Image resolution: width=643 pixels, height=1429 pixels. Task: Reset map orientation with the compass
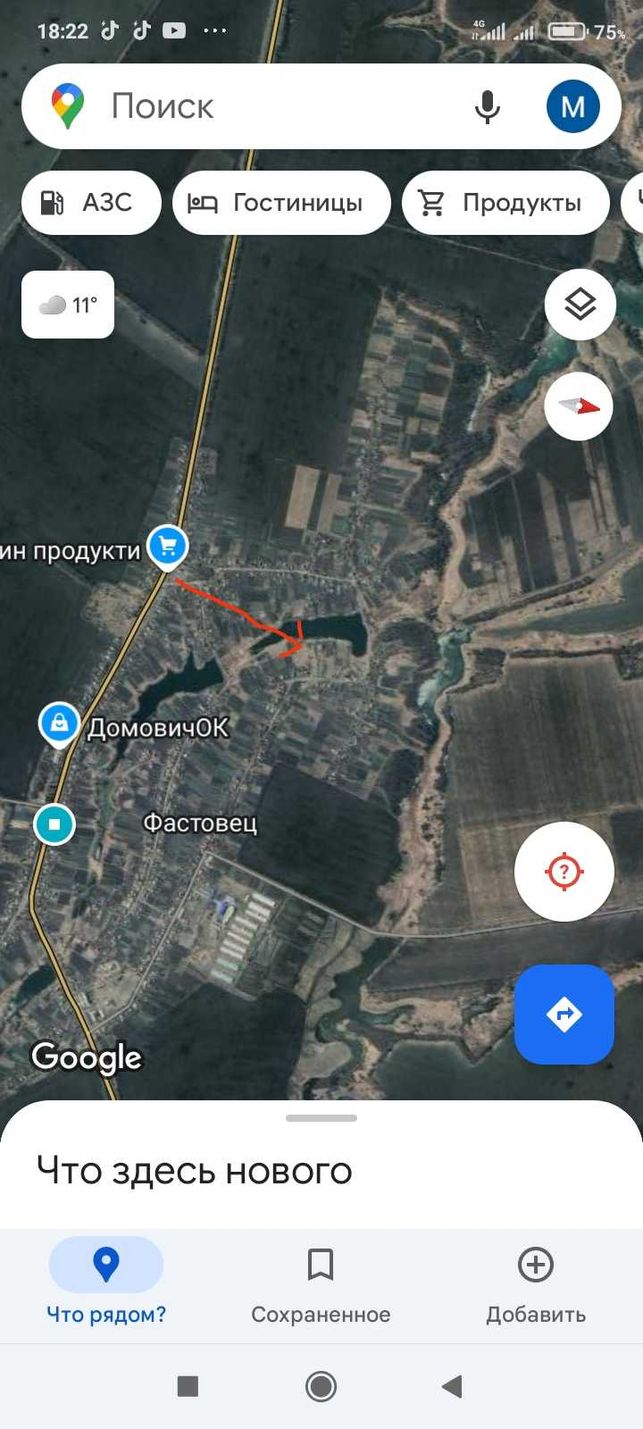click(579, 406)
